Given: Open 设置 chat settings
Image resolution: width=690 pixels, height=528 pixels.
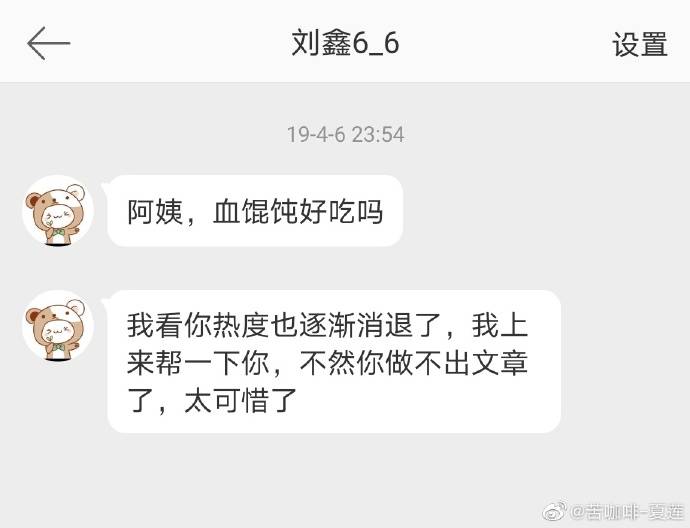Looking at the screenshot, I should (639, 44).
